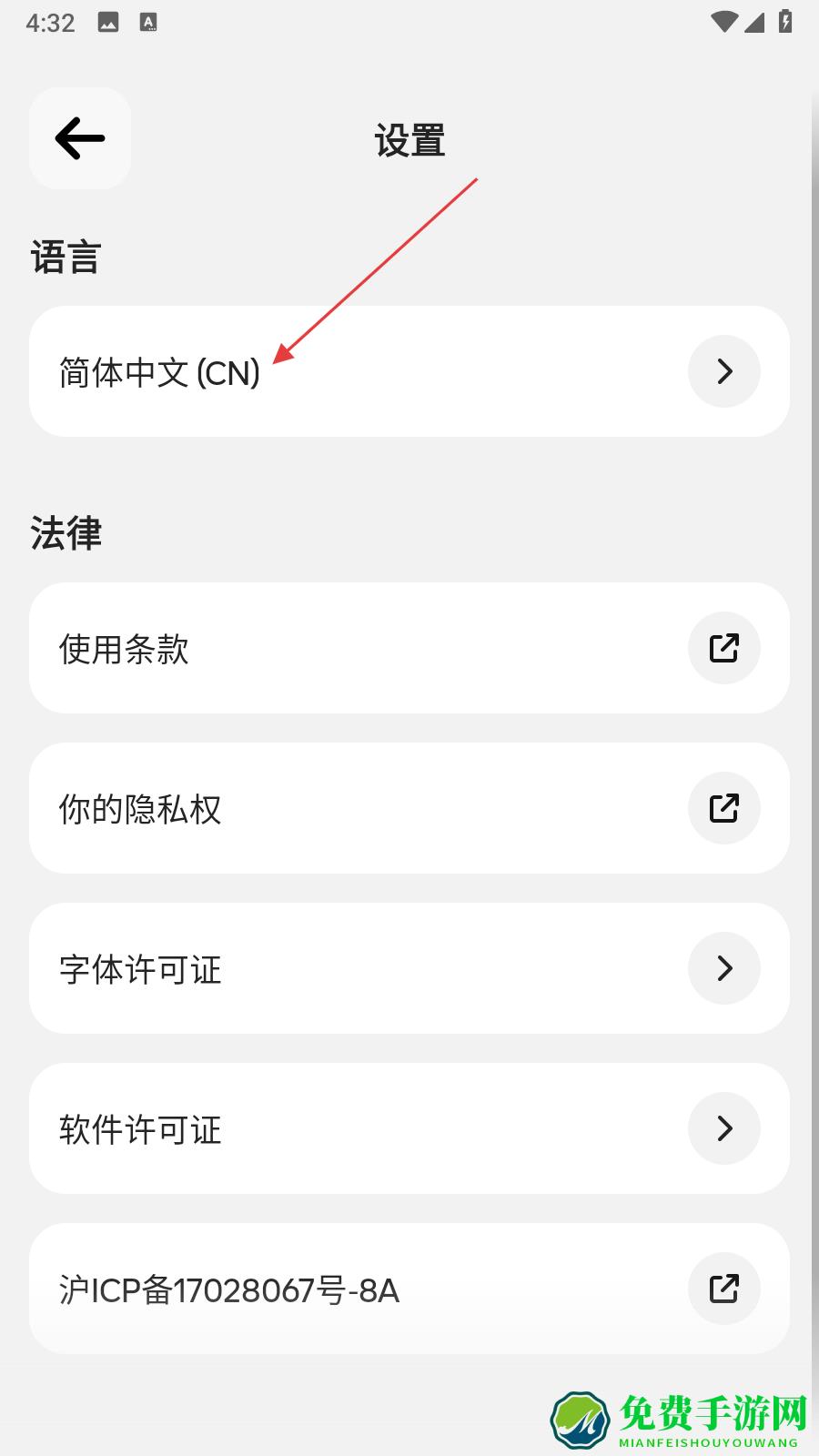The width and height of the screenshot is (819, 1456).
Task: Open the 使用条款 terms of use
Action: [x=409, y=648]
